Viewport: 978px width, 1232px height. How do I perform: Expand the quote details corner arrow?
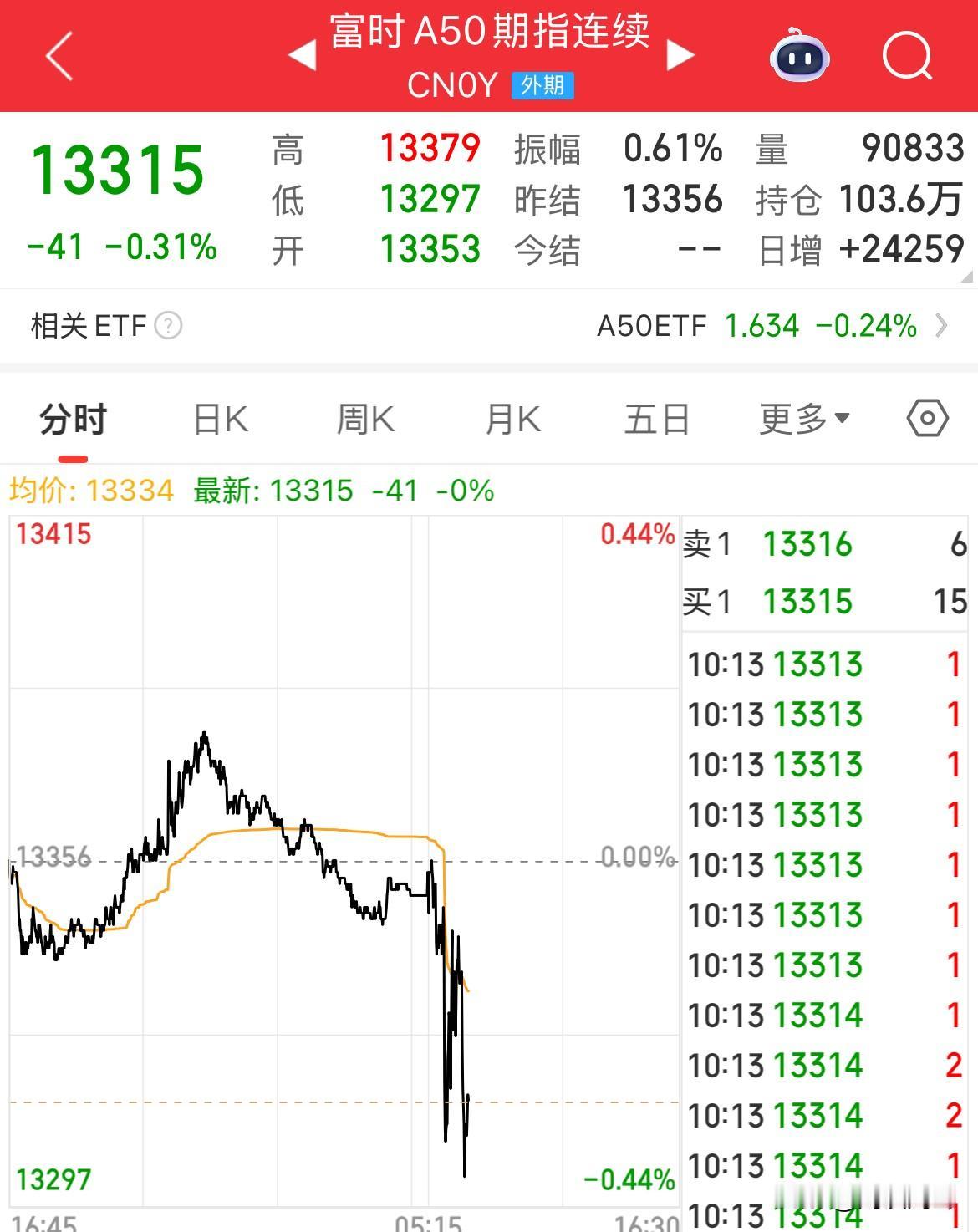tap(968, 278)
